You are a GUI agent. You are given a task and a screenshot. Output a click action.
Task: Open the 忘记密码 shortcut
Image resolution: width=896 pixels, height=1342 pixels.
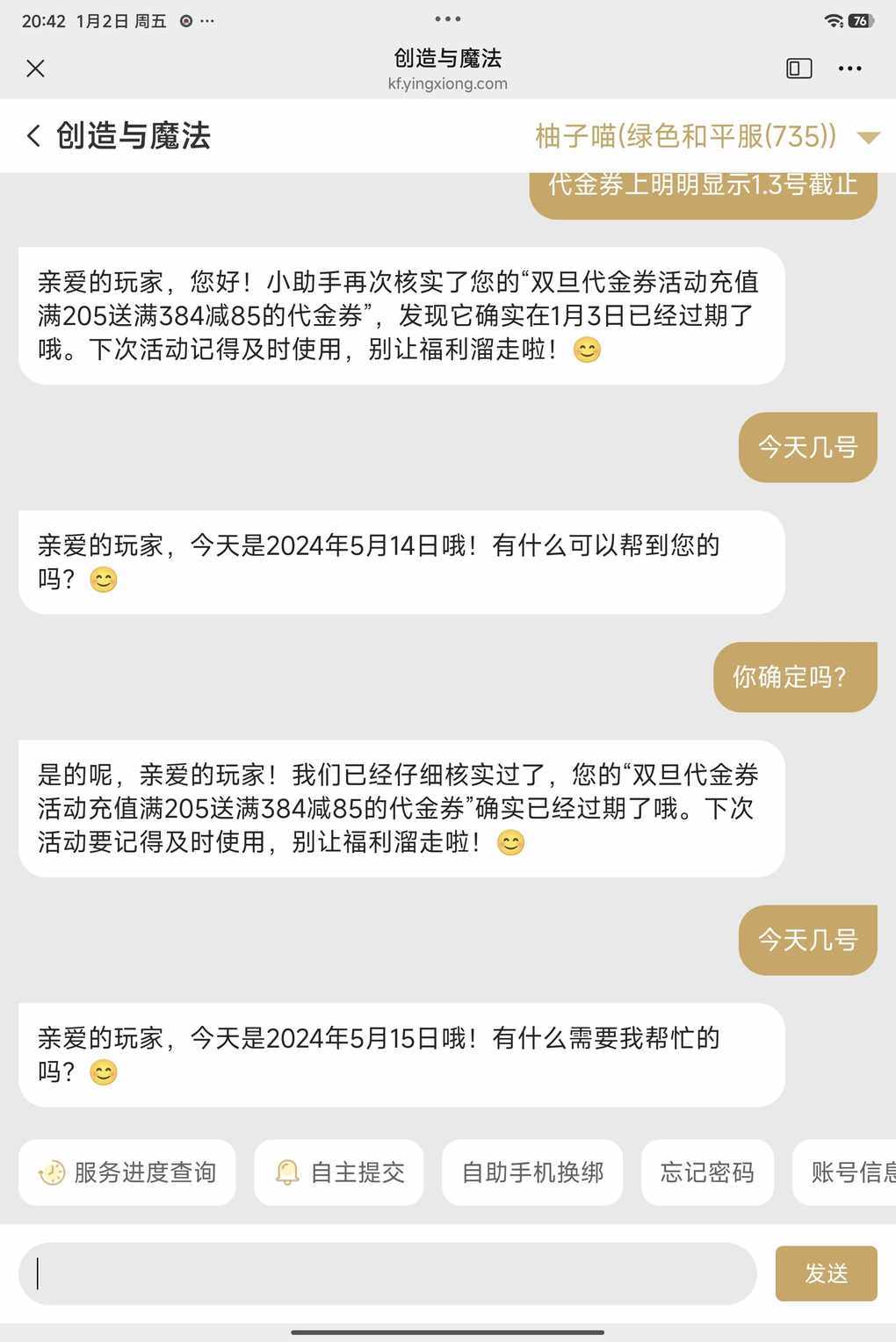click(707, 1172)
